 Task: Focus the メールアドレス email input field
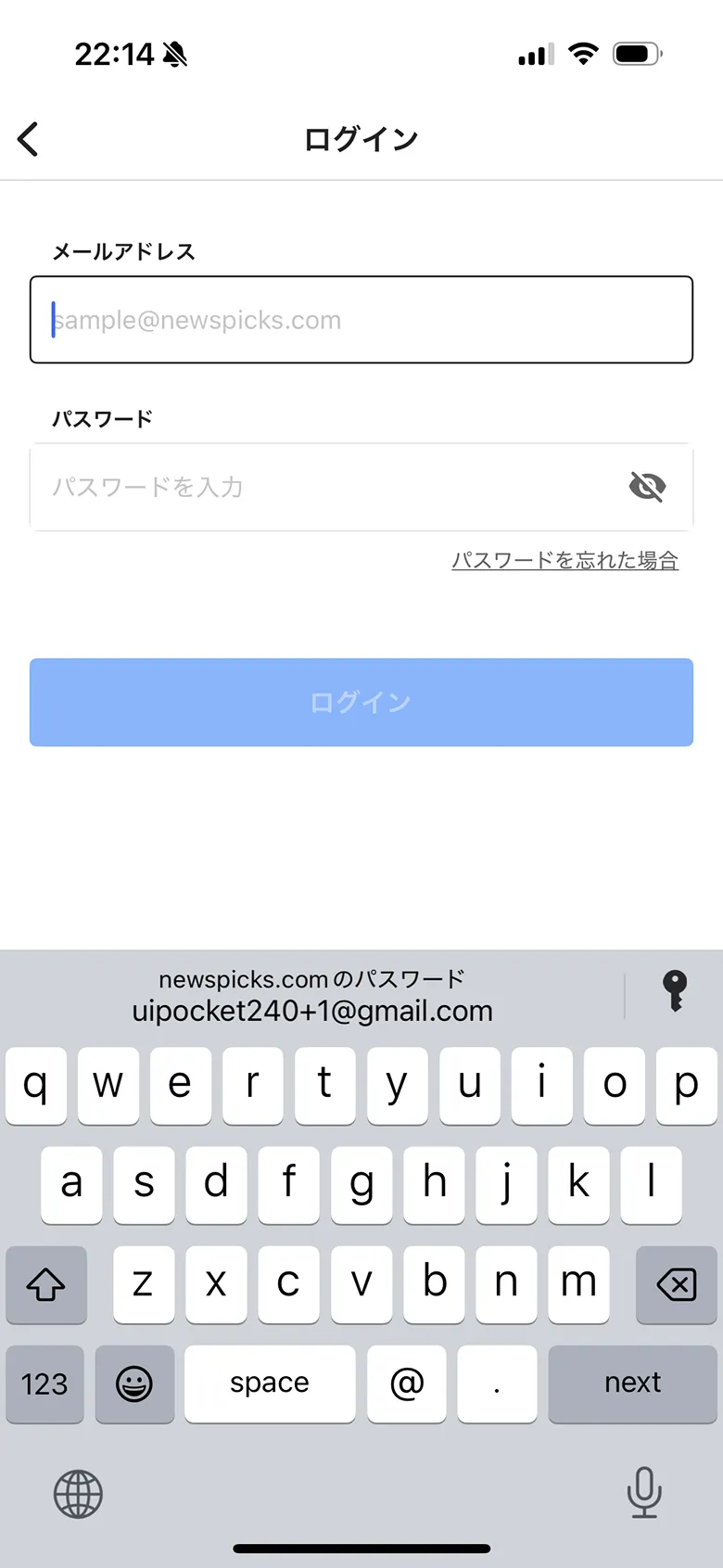(361, 319)
